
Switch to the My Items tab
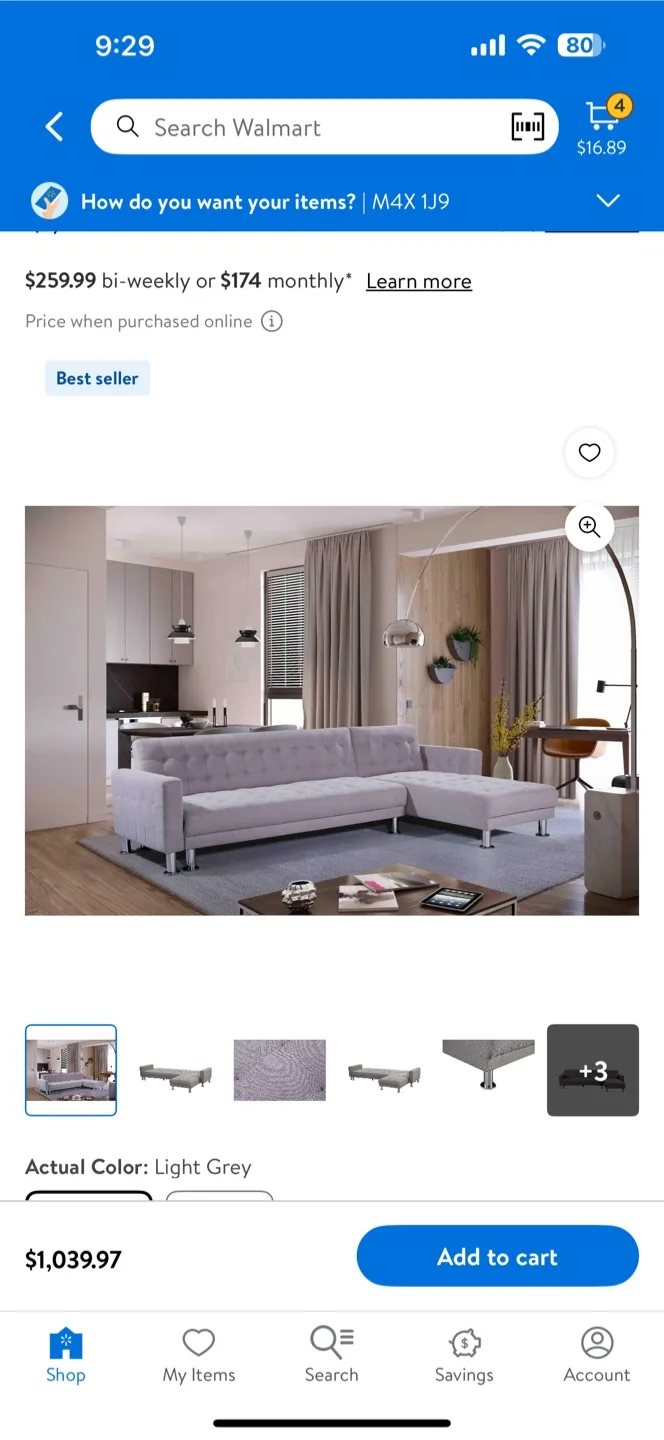(x=199, y=1355)
